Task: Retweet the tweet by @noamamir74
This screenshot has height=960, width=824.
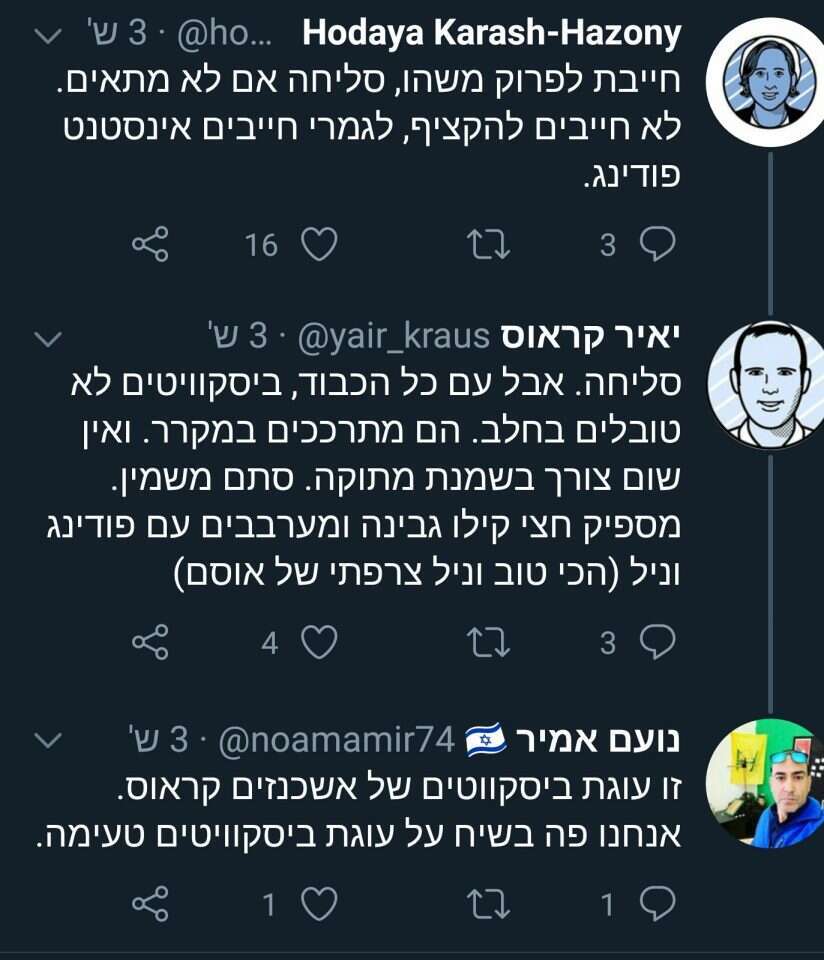Action: coord(489,905)
